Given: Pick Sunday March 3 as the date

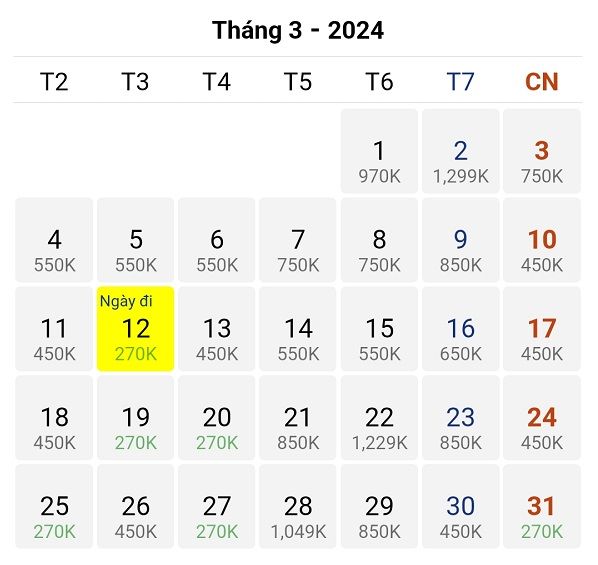Looking at the screenshot, I should [542, 151].
